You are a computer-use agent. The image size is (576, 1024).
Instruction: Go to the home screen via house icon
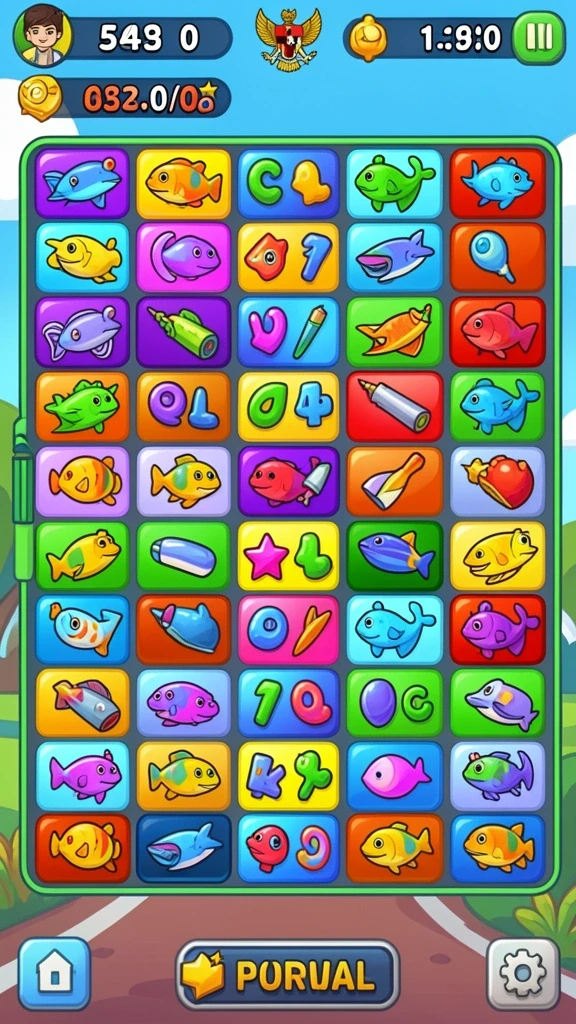[x=55, y=974]
